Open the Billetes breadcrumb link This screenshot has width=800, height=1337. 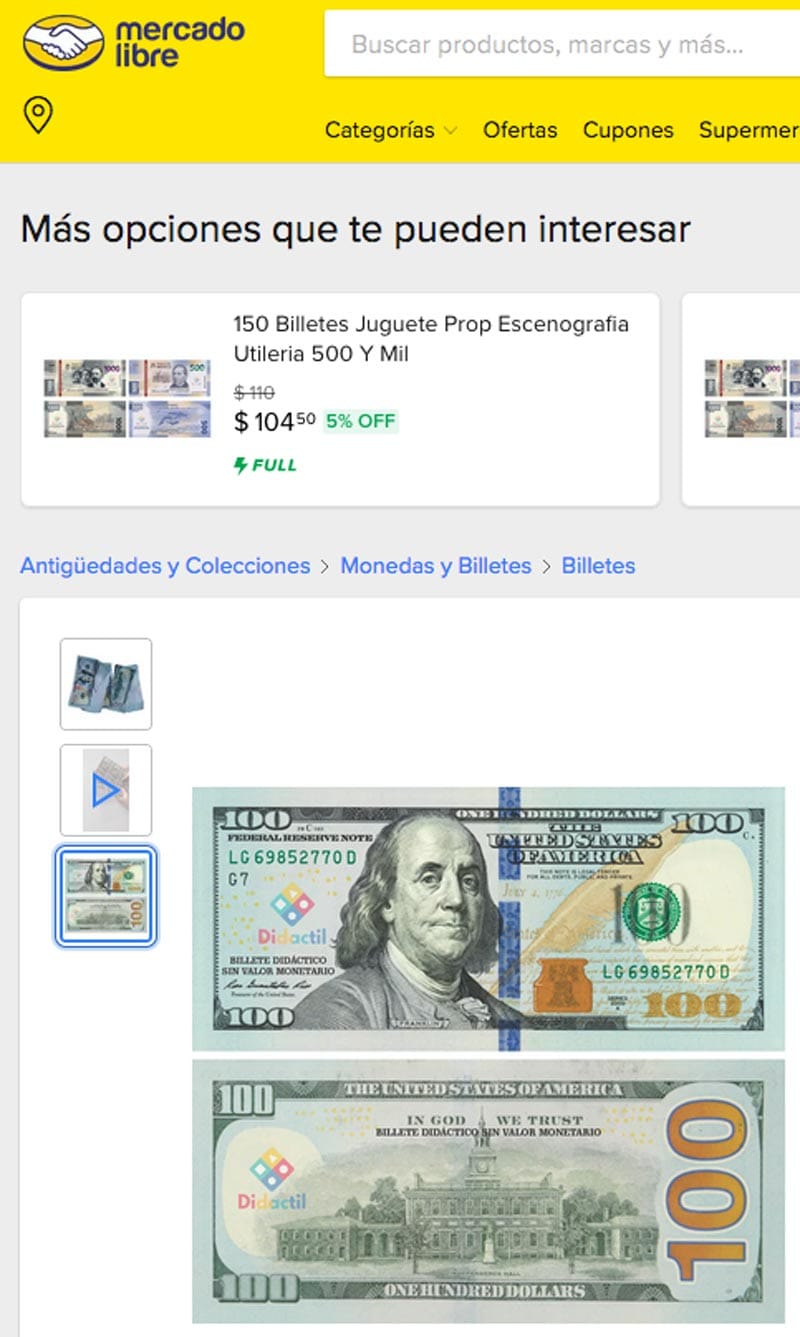[x=598, y=566]
